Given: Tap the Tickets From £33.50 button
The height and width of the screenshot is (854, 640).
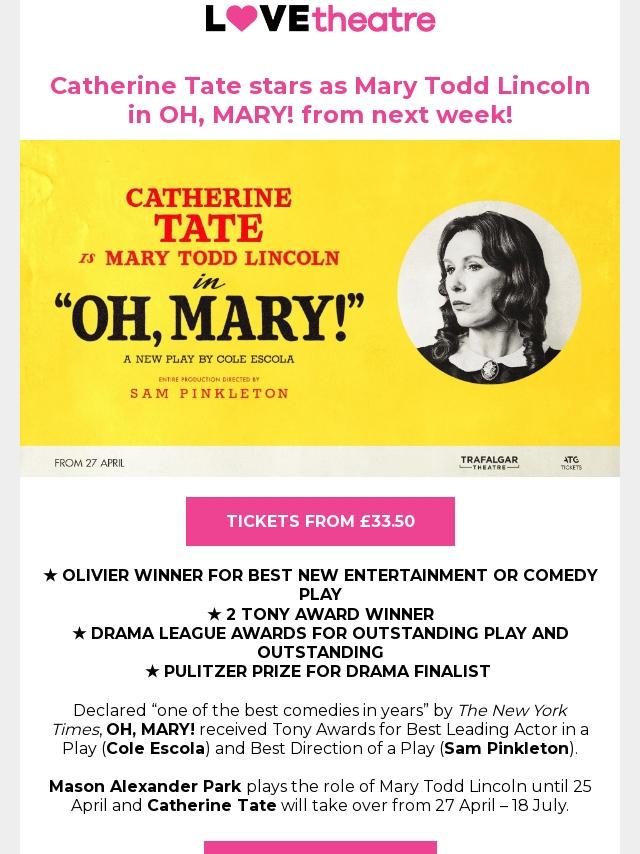Looking at the screenshot, I should 320,521.
